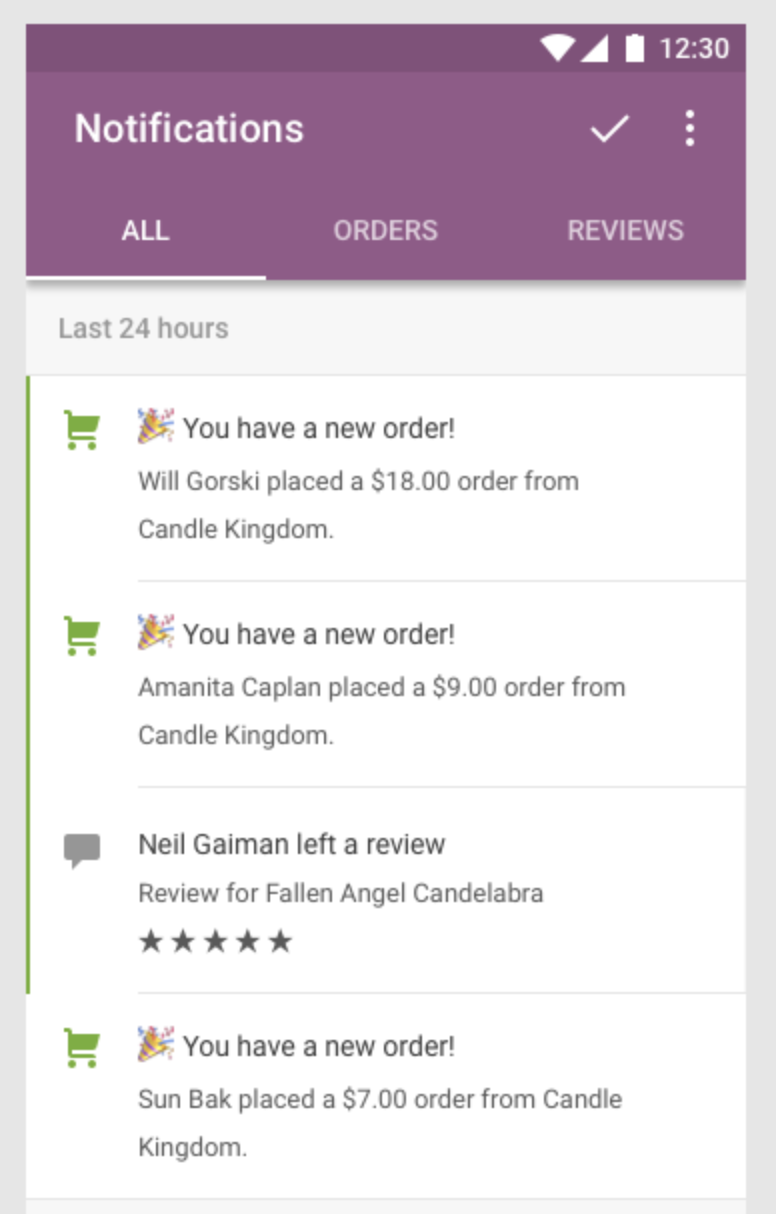Click the Last 24 hours section header
The height and width of the screenshot is (1214, 776).
point(142,327)
